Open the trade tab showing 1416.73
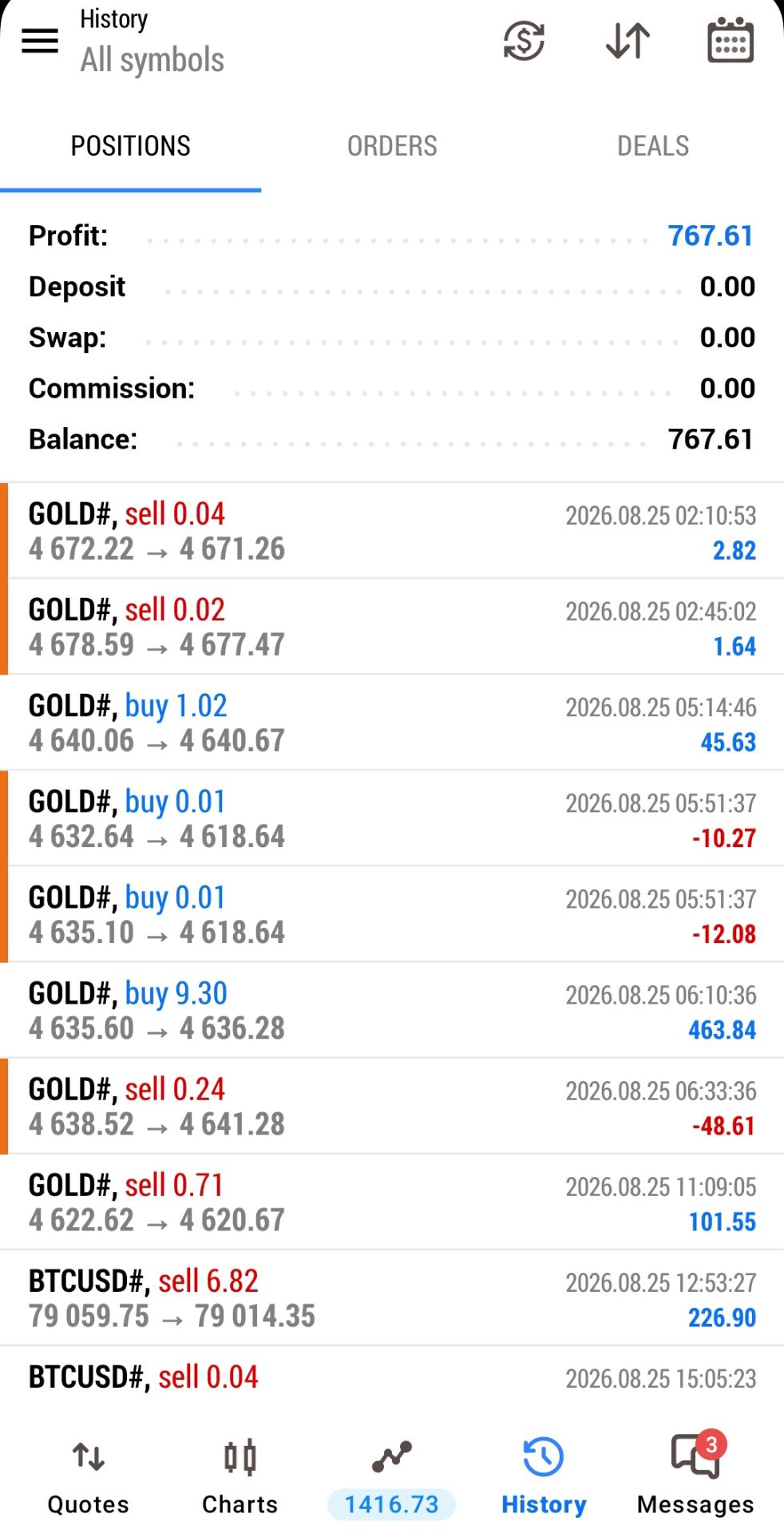784x1533 pixels. (x=391, y=1477)
